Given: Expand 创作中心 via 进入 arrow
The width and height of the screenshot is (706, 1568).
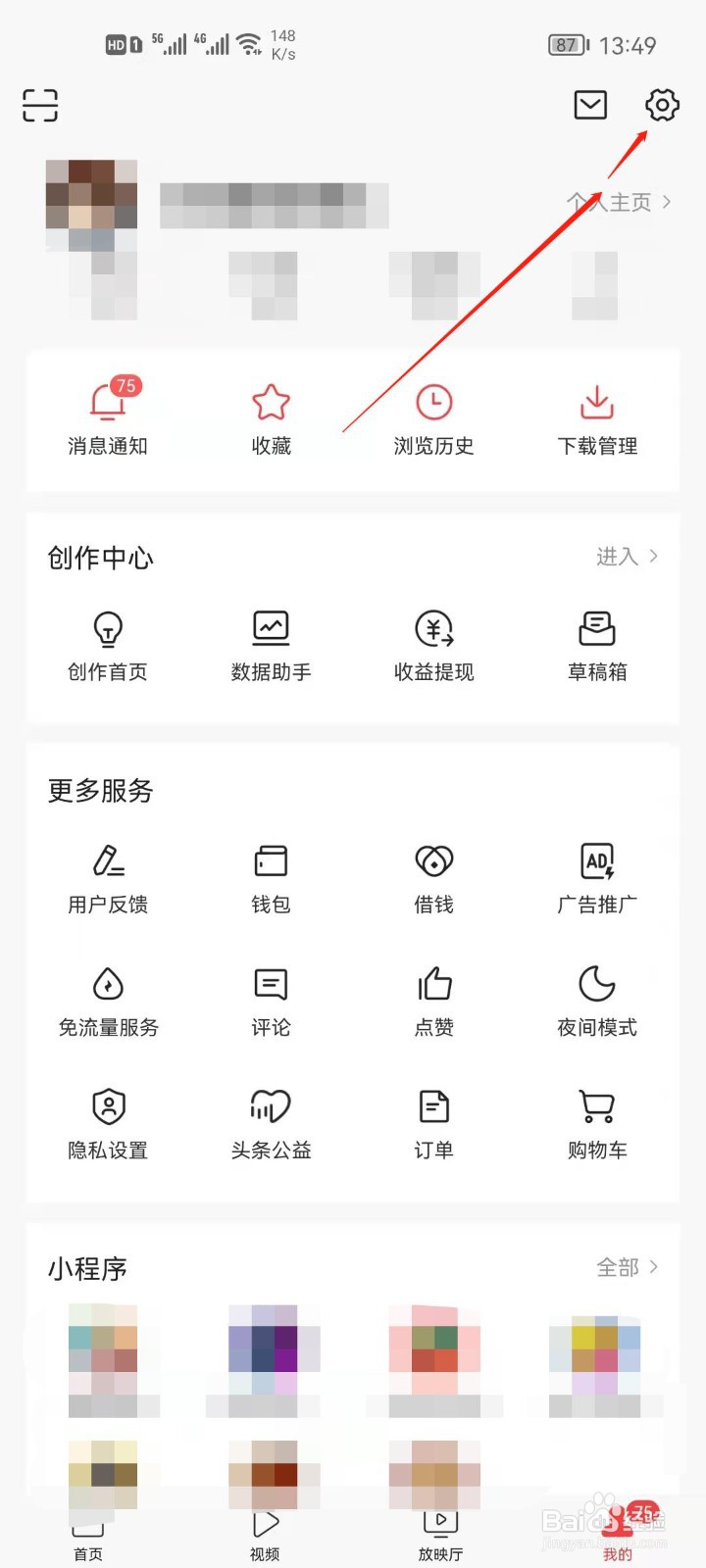Looking at the screenshot, I should (x=628, y=557).
